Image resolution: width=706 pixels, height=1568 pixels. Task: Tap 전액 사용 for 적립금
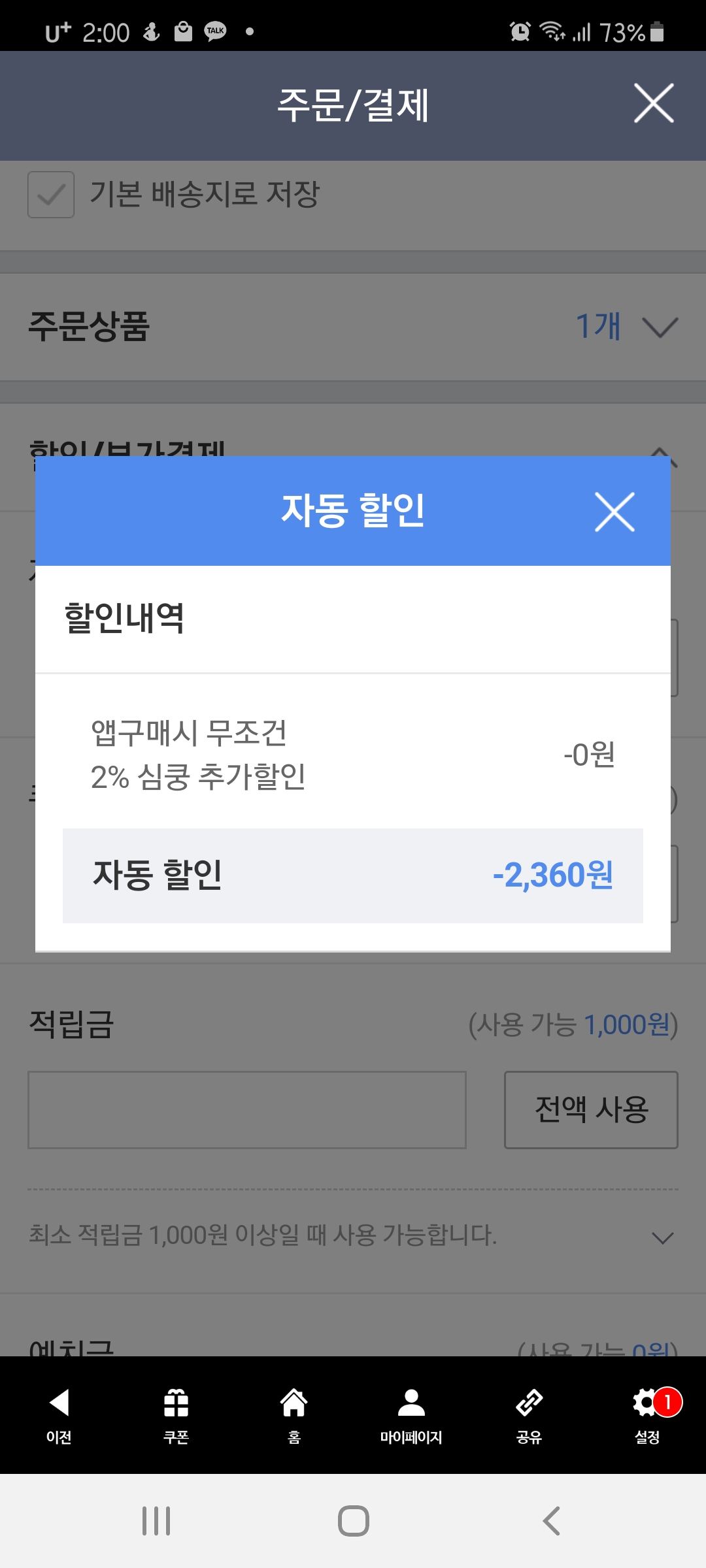(591, 1109)
